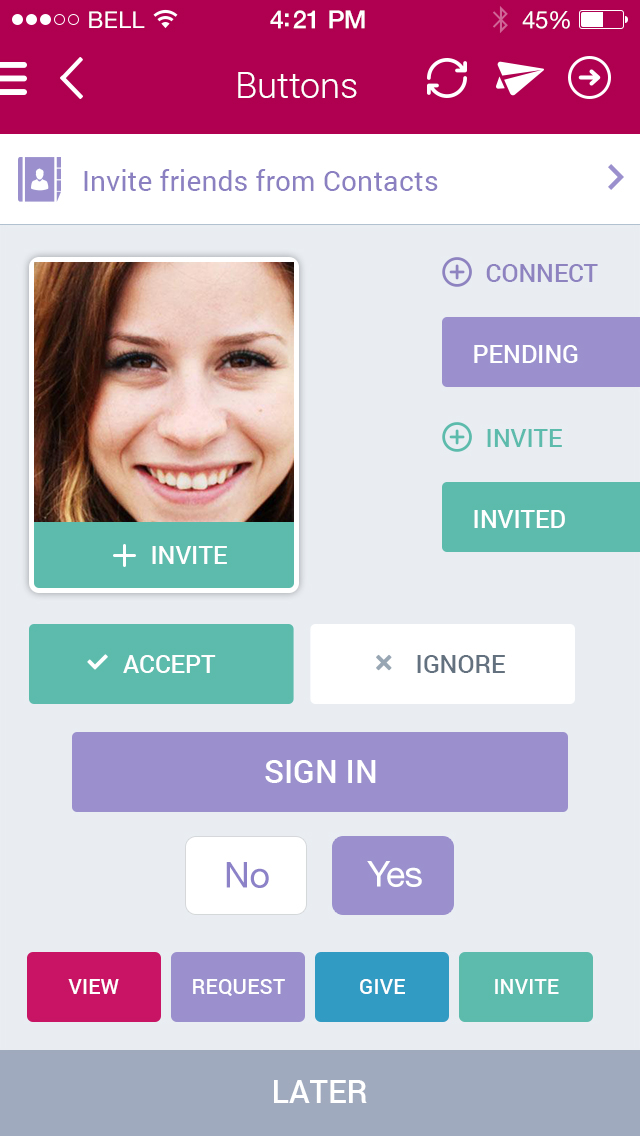Accept the request
The image size is (640, 1136).
click(x=161, y=664)
